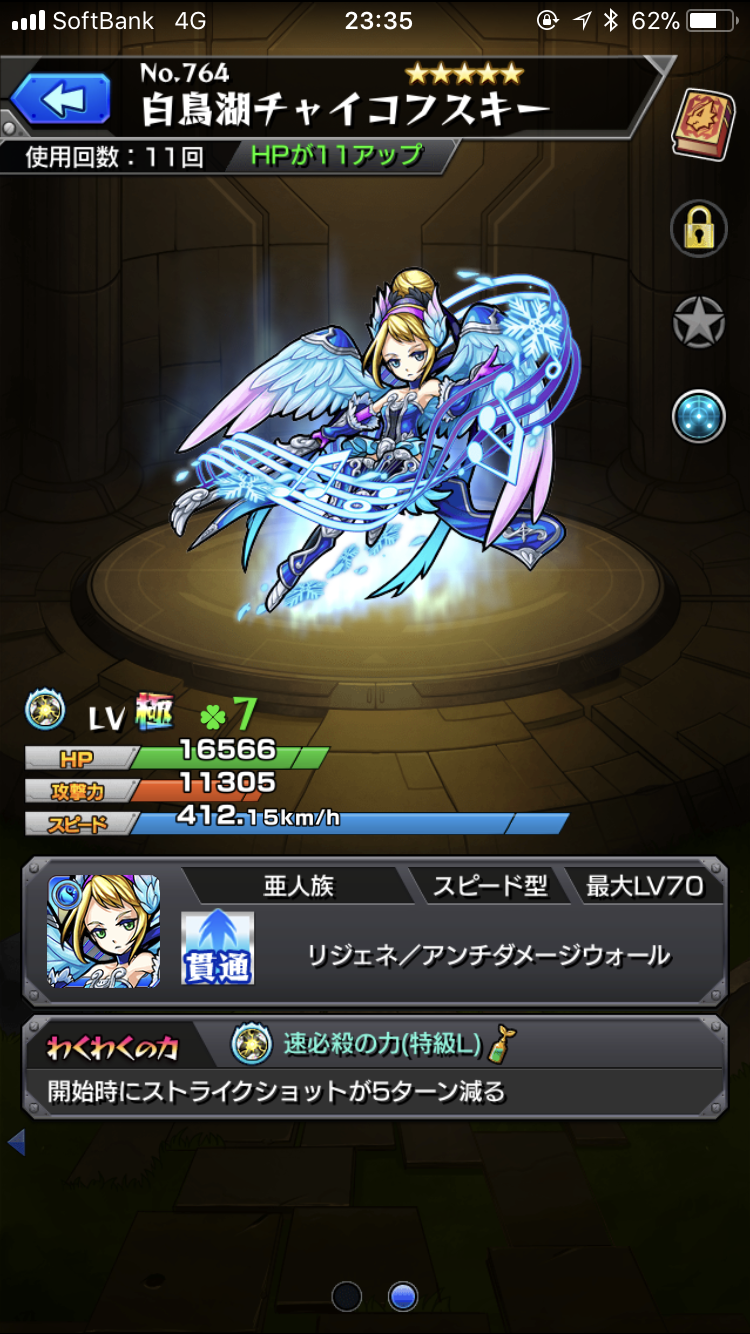The height and width of the screenshot is (1334, 750).
Task: Toggle the gold padlock lock icon
Action: (x=698, y=229)
